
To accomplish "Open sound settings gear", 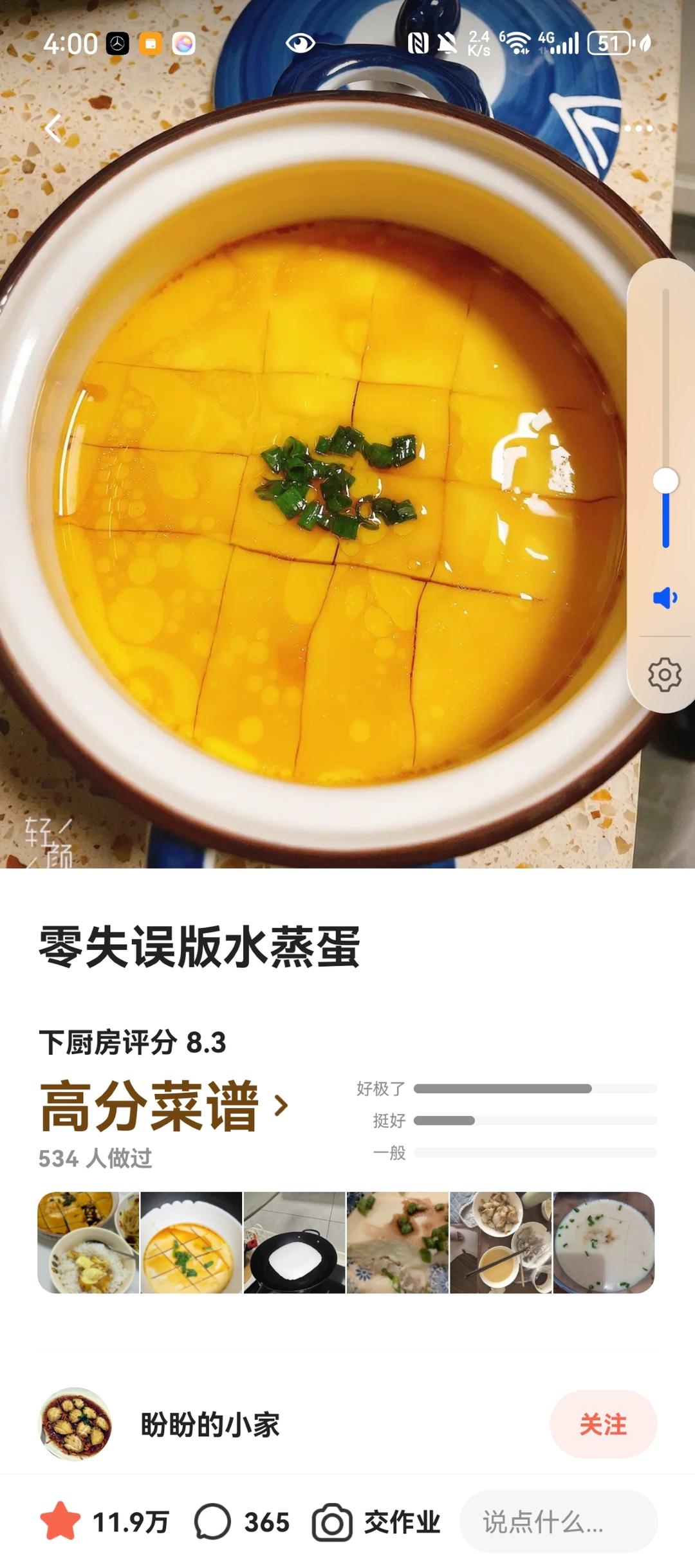I will tap(665, 675).
